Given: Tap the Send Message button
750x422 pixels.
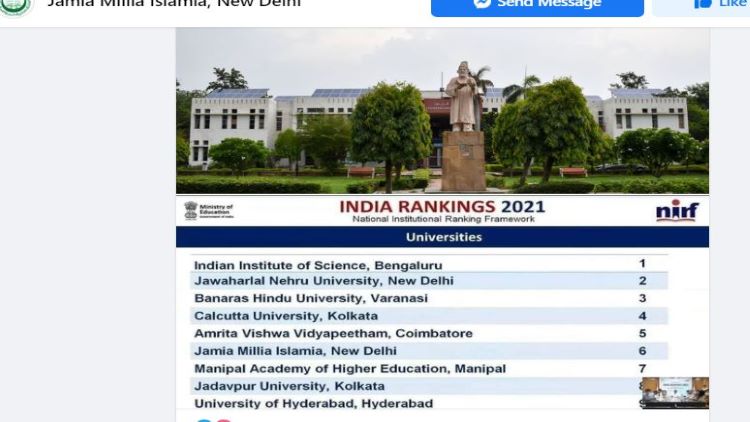Looking at the screenshot, I should [537, 5].
